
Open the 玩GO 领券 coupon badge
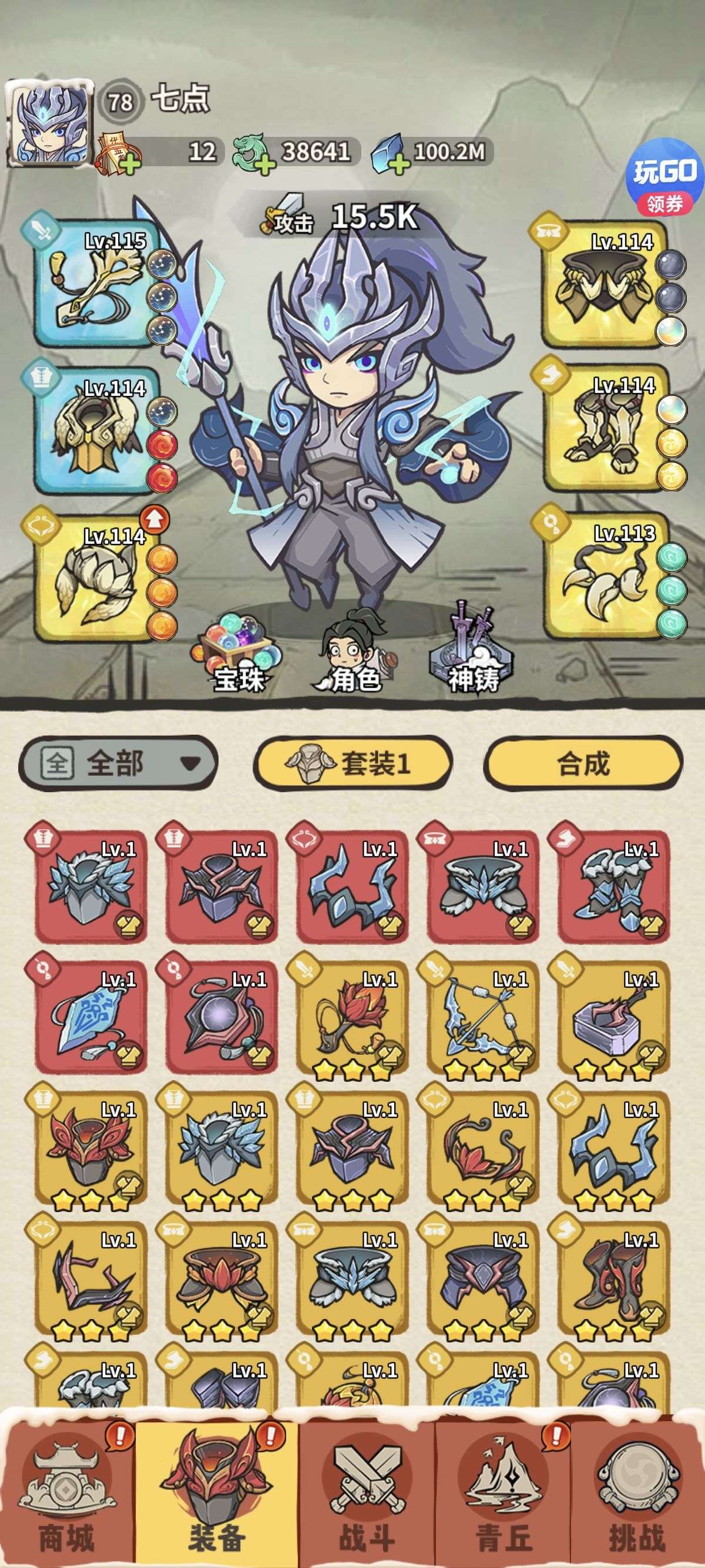click(665, 180)
